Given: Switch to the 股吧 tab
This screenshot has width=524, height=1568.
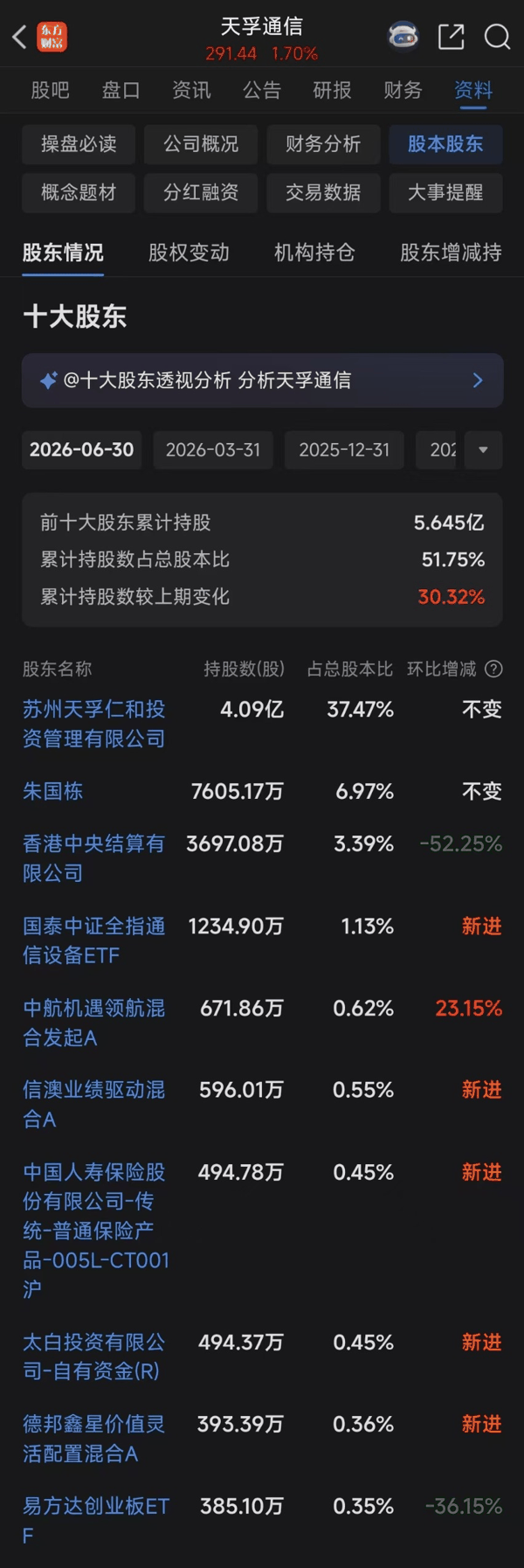Looking at the screenshot, I should (50, 90).
